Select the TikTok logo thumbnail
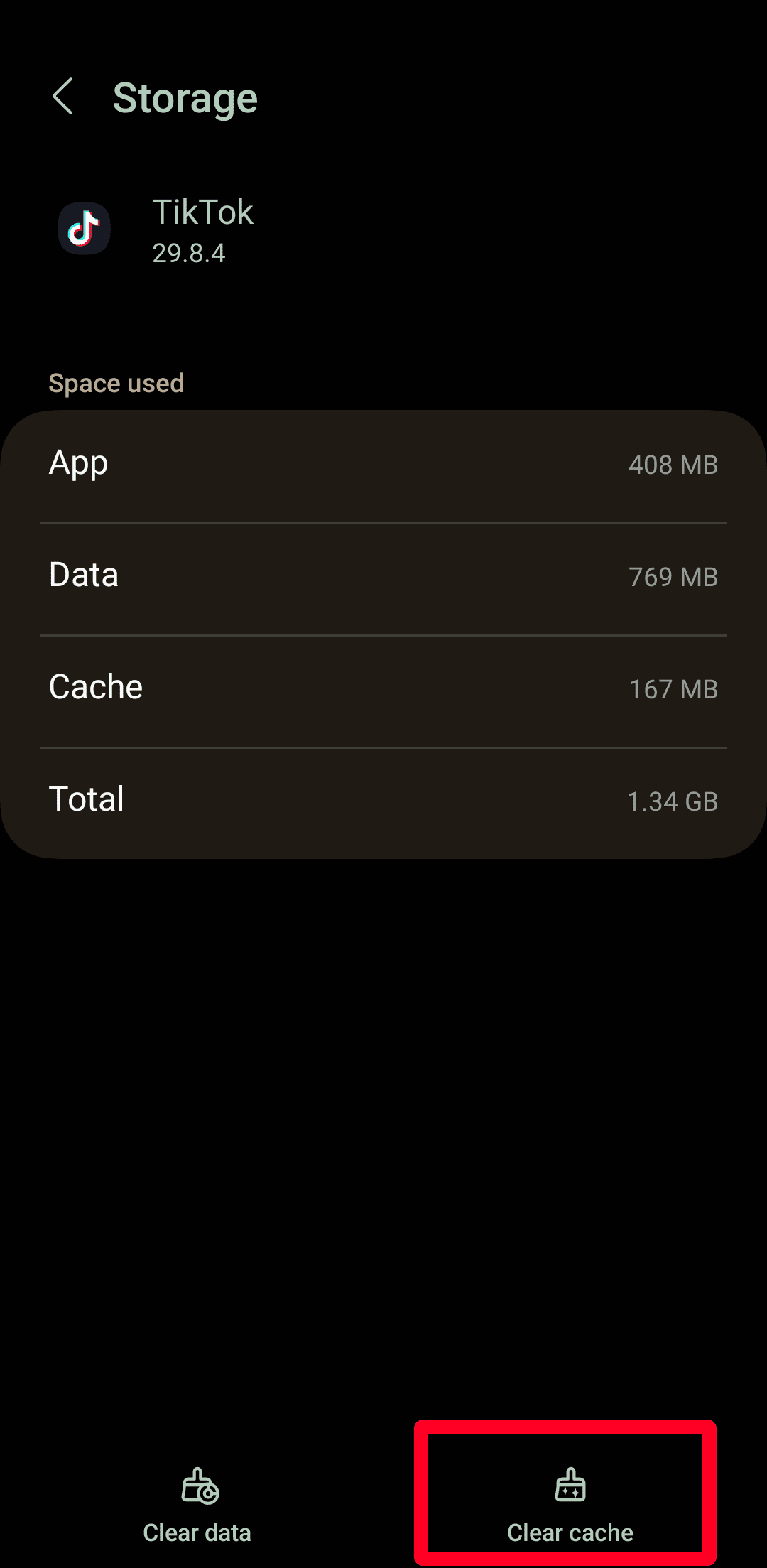The width and height of the screenshot is (767, 1568). (84, 229)
